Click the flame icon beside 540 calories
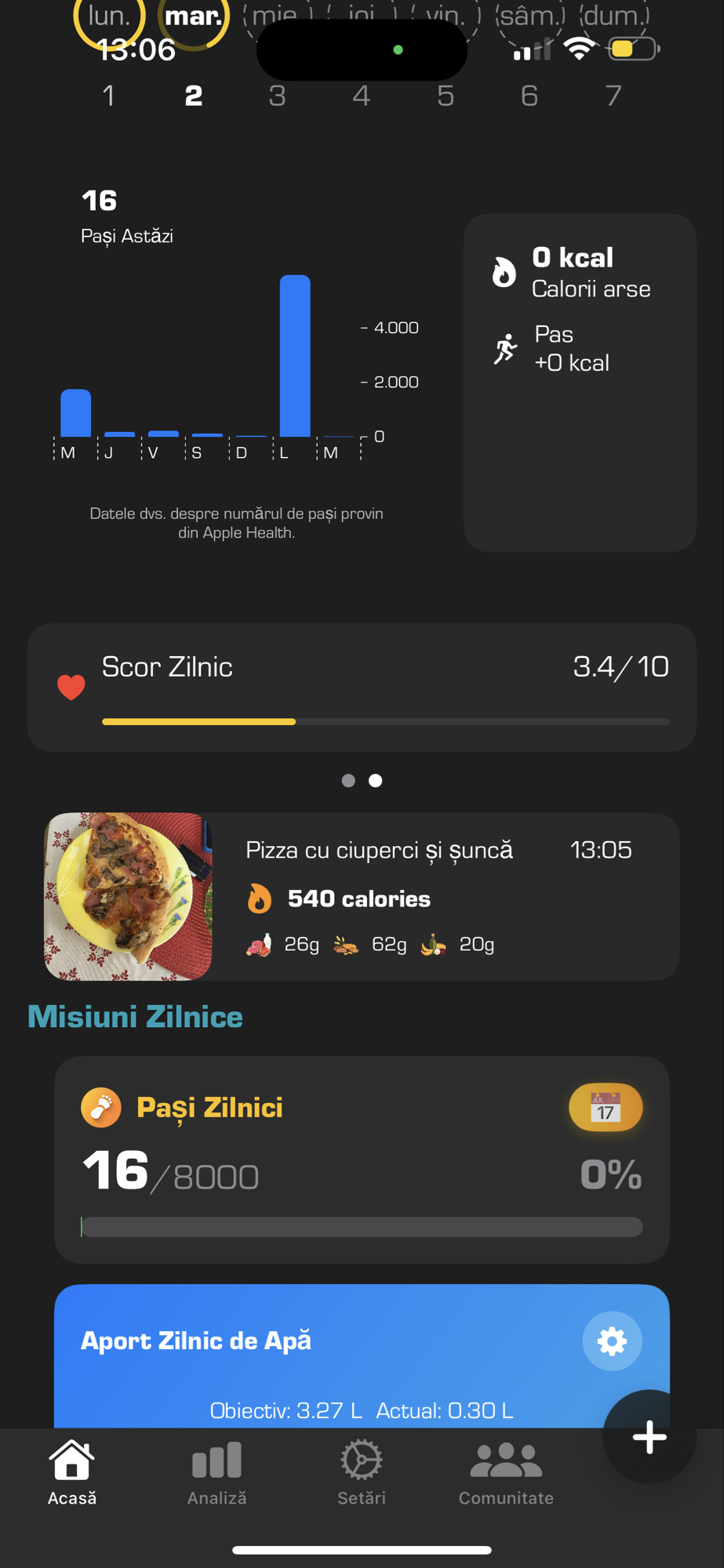Screen dimensions: 724x1568 click(260, 898)
